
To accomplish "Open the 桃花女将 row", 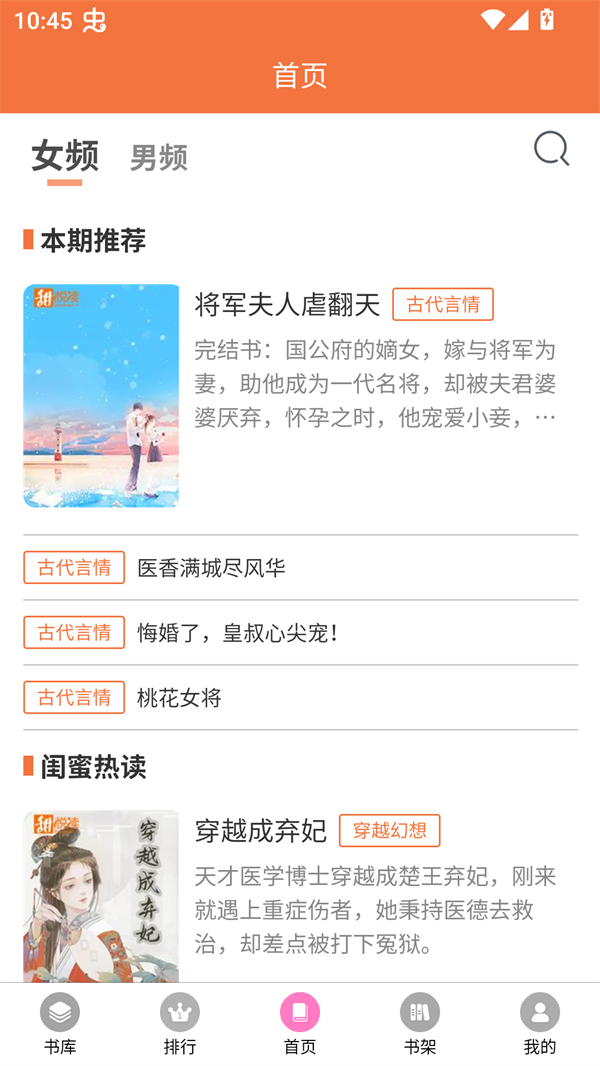I will coord(179,698).
